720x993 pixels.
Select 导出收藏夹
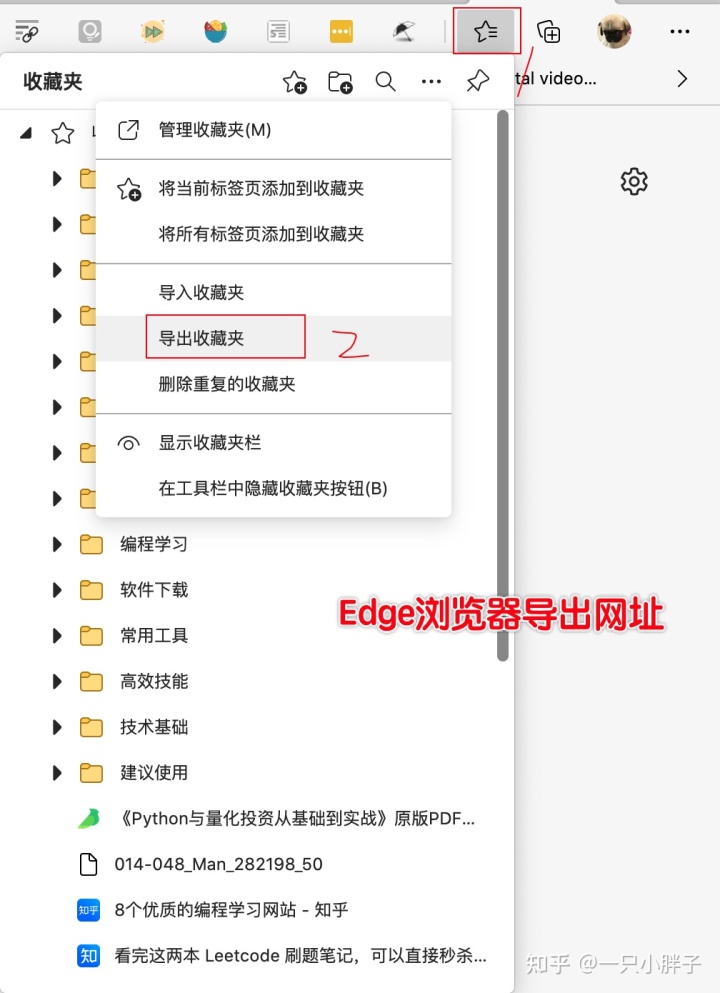point(201,338)
